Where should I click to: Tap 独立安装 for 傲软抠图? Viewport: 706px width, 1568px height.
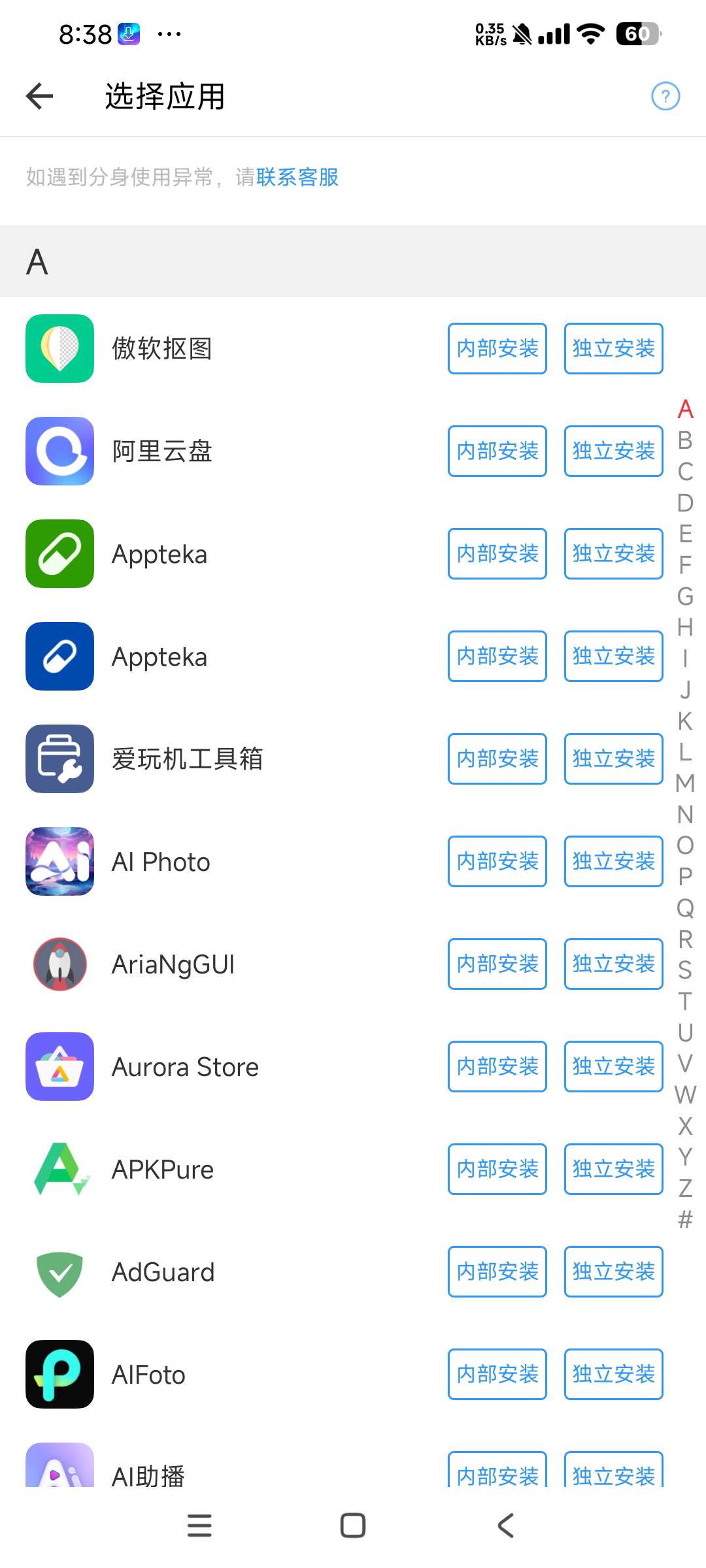pos(613,348)
